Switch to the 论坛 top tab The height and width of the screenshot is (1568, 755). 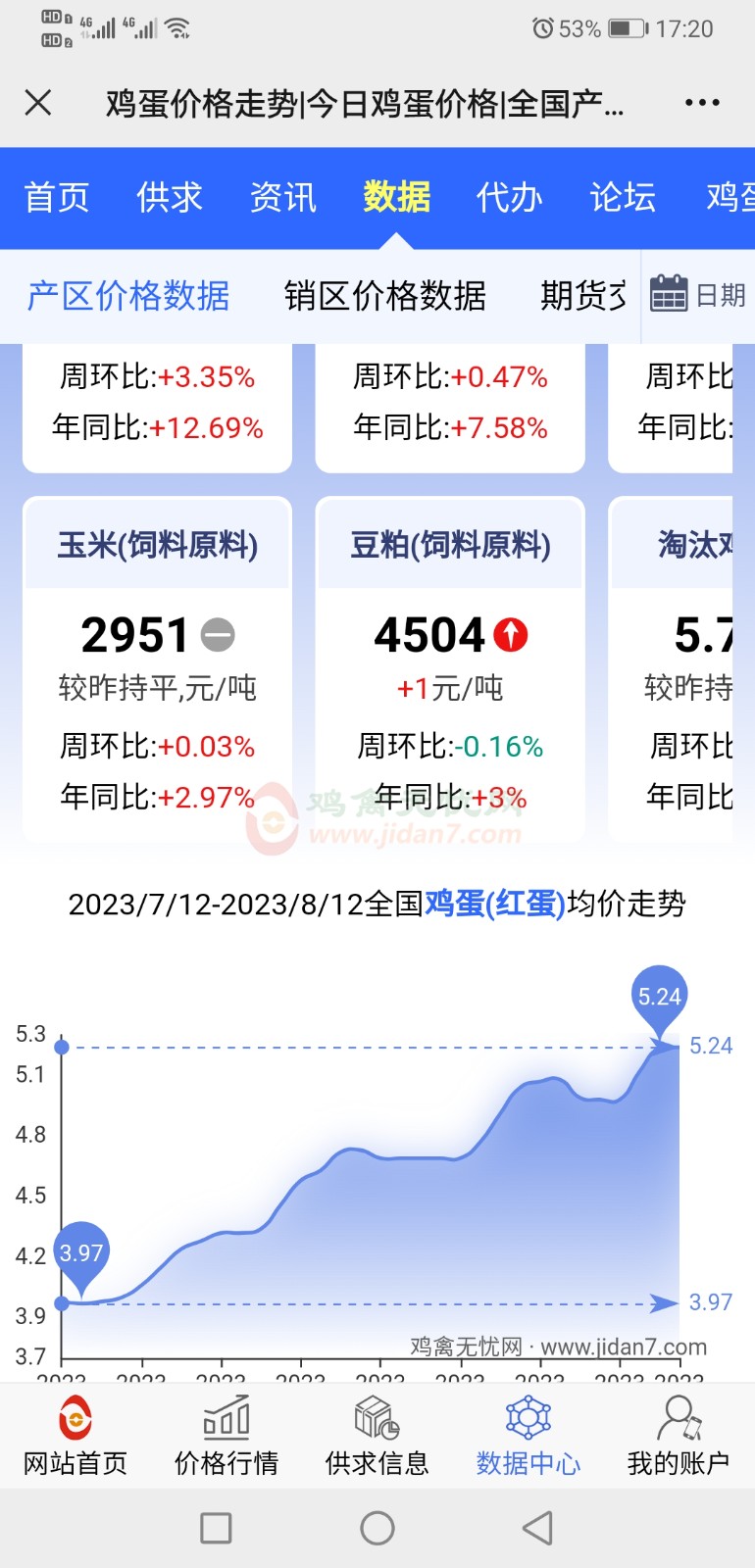coord(623,197)
